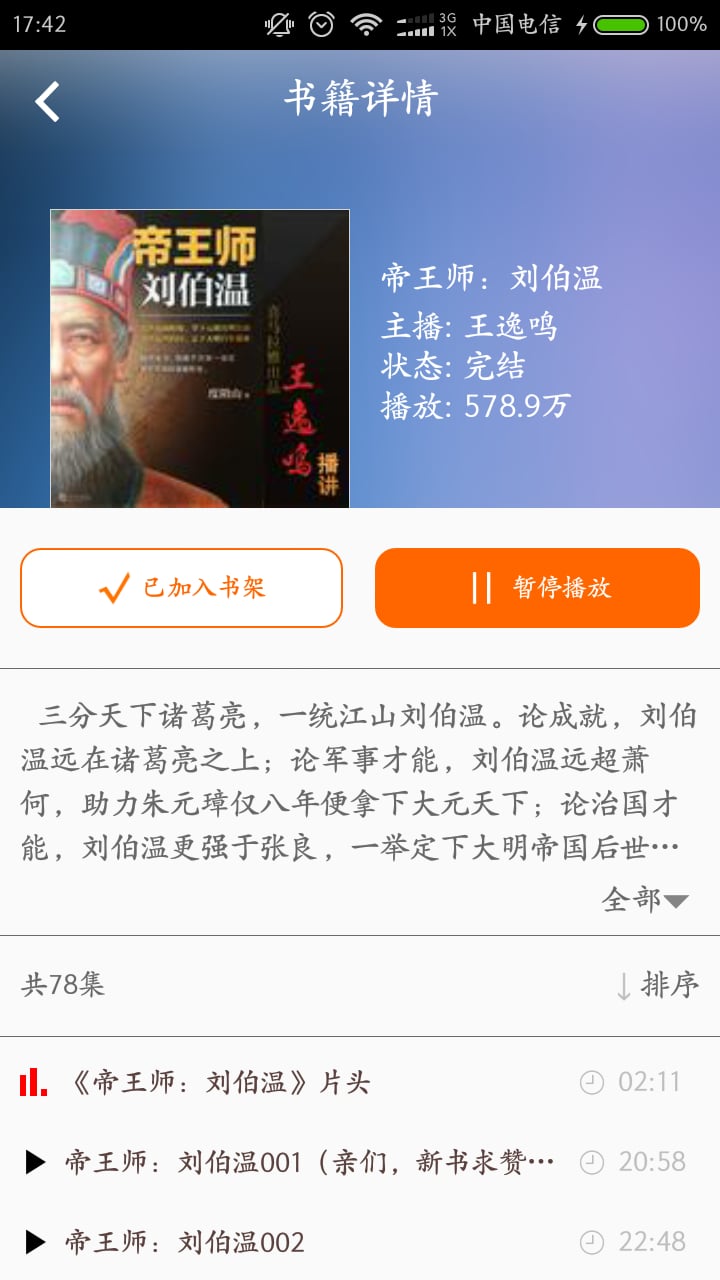Toggle playback with the 暂停播放 button
720x1280 pixels.
537,588
